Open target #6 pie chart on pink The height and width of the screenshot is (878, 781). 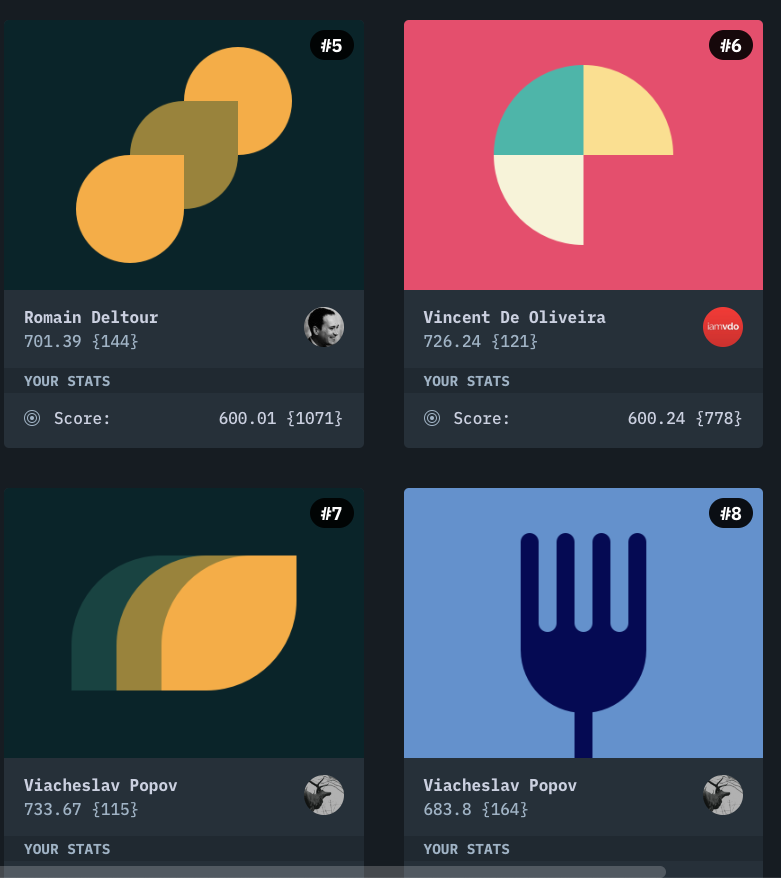[x=583, y=155]
